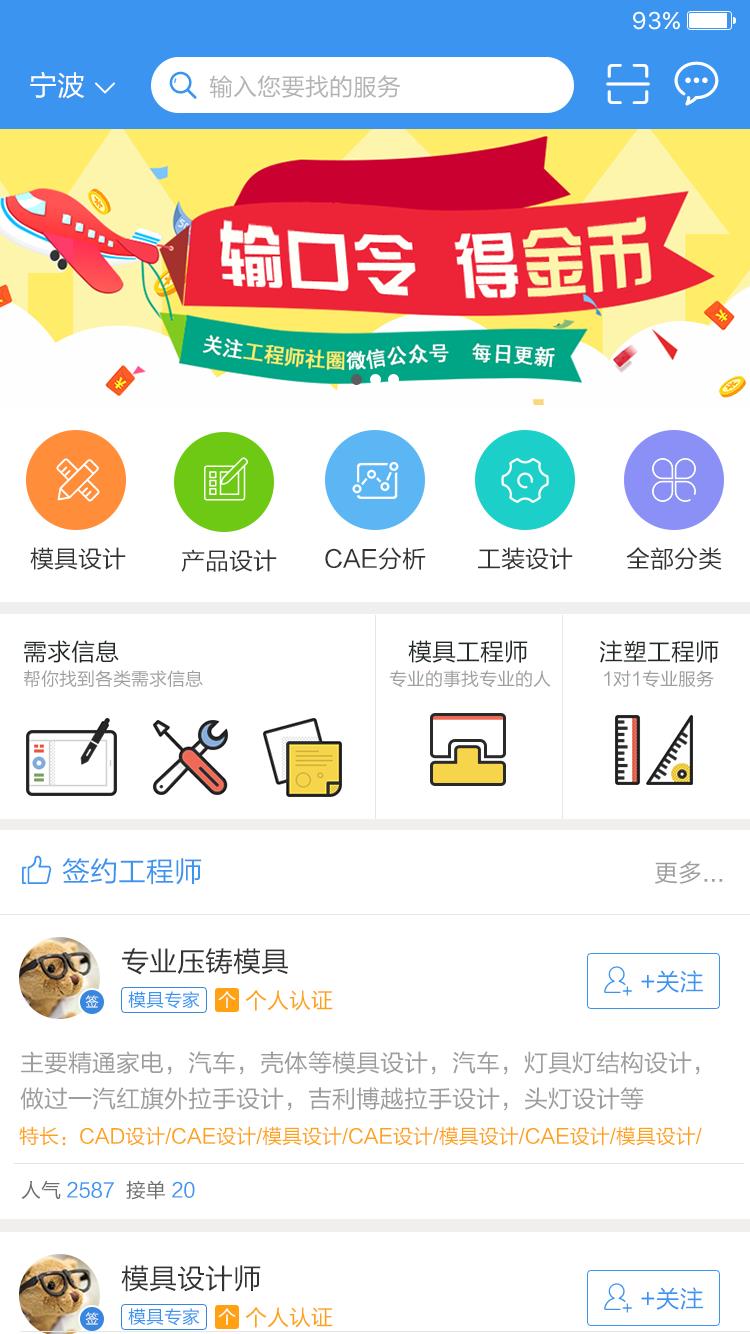Follow the 模具设计师 engineer
750x1334 pixels.
652,1298
